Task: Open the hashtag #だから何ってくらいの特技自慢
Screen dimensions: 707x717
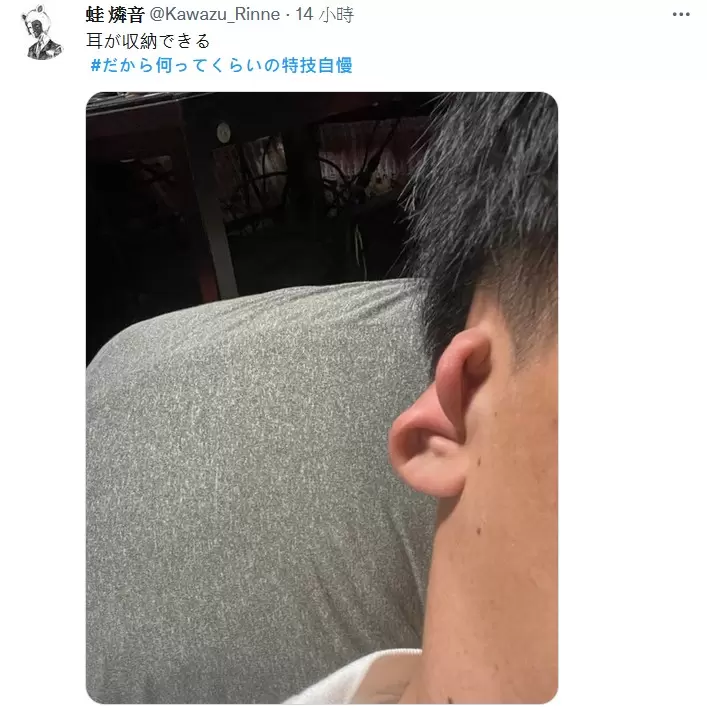Action: [x=220, y=65]
